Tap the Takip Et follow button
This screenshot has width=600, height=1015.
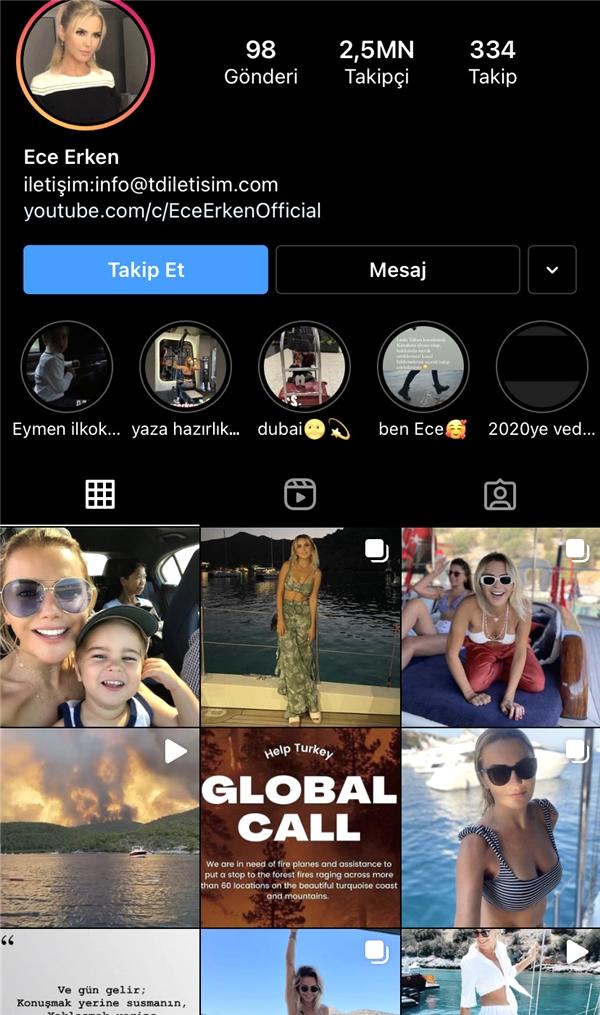[146, 270]
